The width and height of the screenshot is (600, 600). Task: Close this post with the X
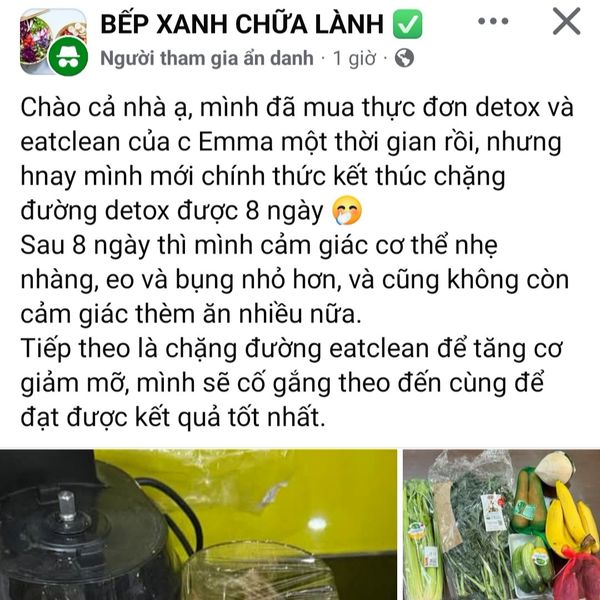coord(566,21)
